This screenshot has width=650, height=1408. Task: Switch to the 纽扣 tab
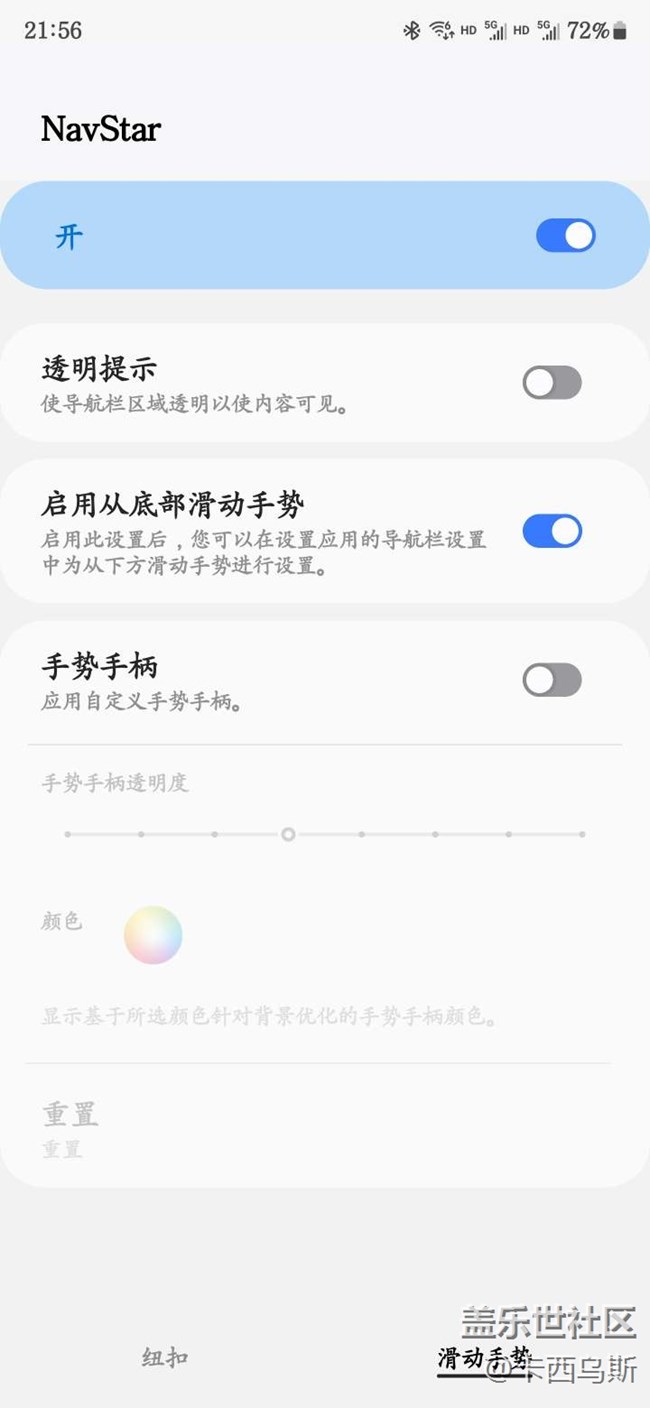pos(165,1357)
